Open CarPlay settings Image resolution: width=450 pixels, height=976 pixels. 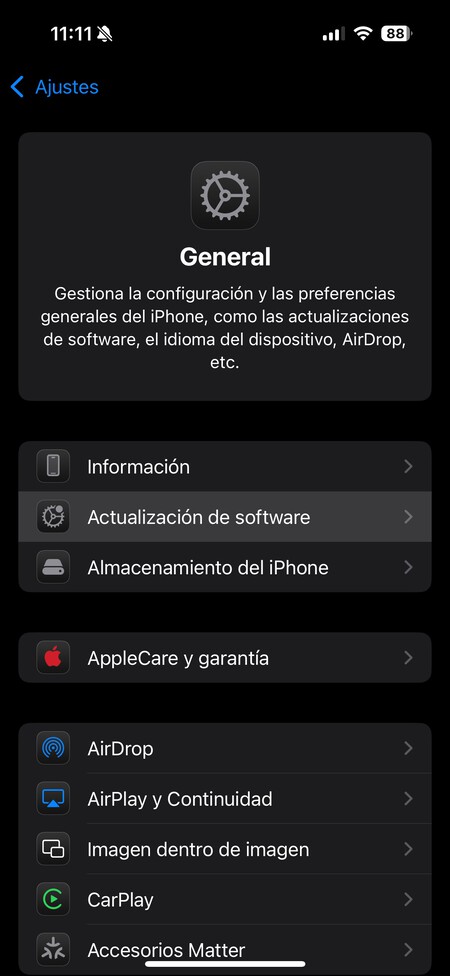(x=225, y=899)
